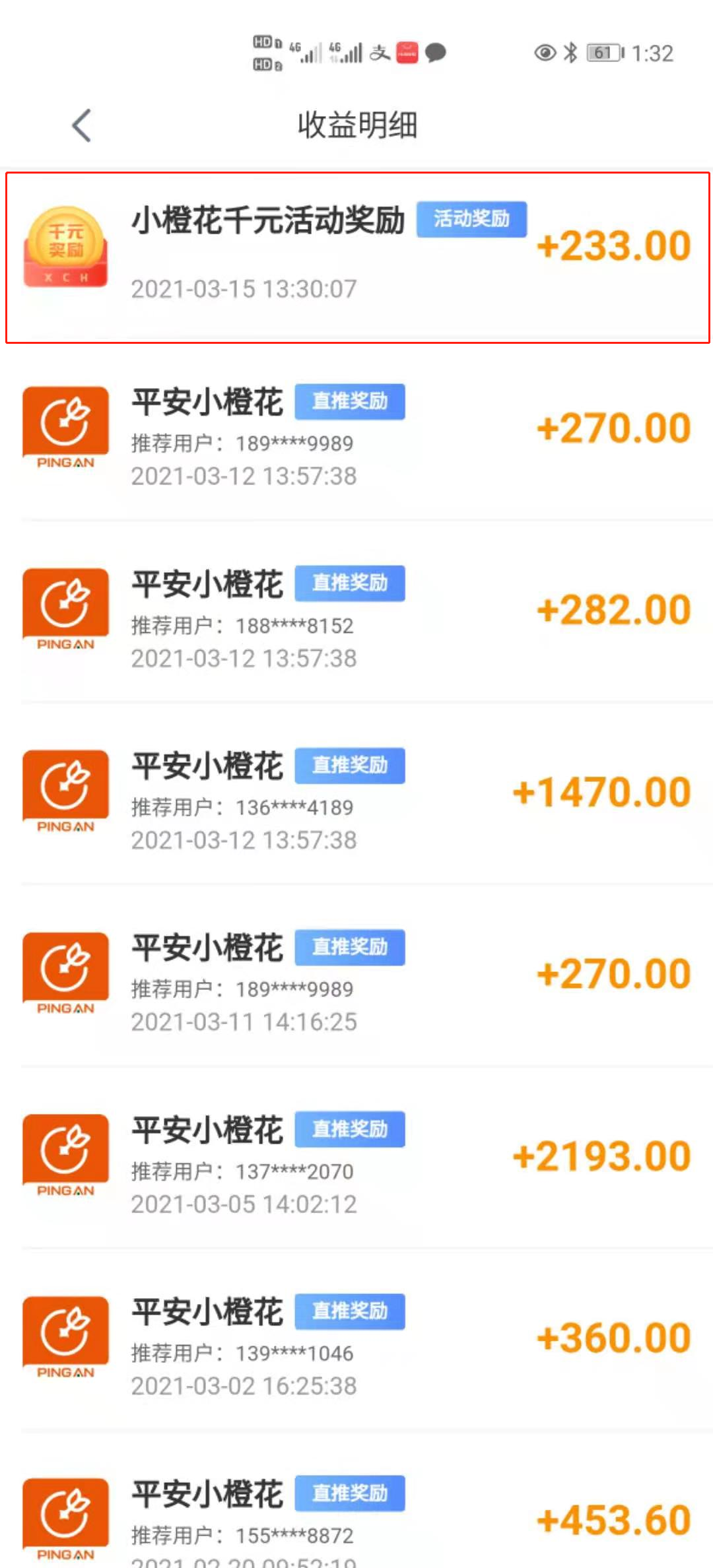Image resolution: width=713 pixels, height=1568 pixels.
Task: Tap the record for user 139****1046
Action: pyautogui.click(x=356, y=1339)
